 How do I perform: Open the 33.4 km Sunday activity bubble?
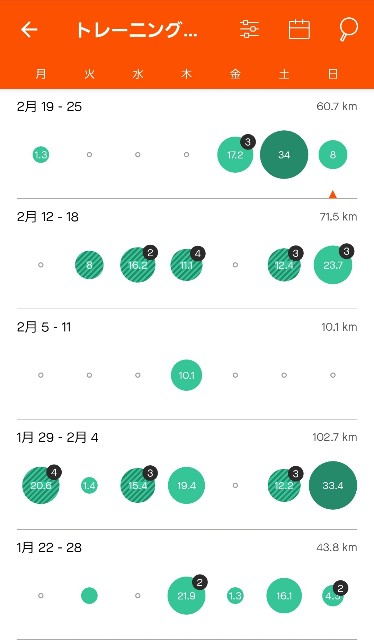(333, 485)
